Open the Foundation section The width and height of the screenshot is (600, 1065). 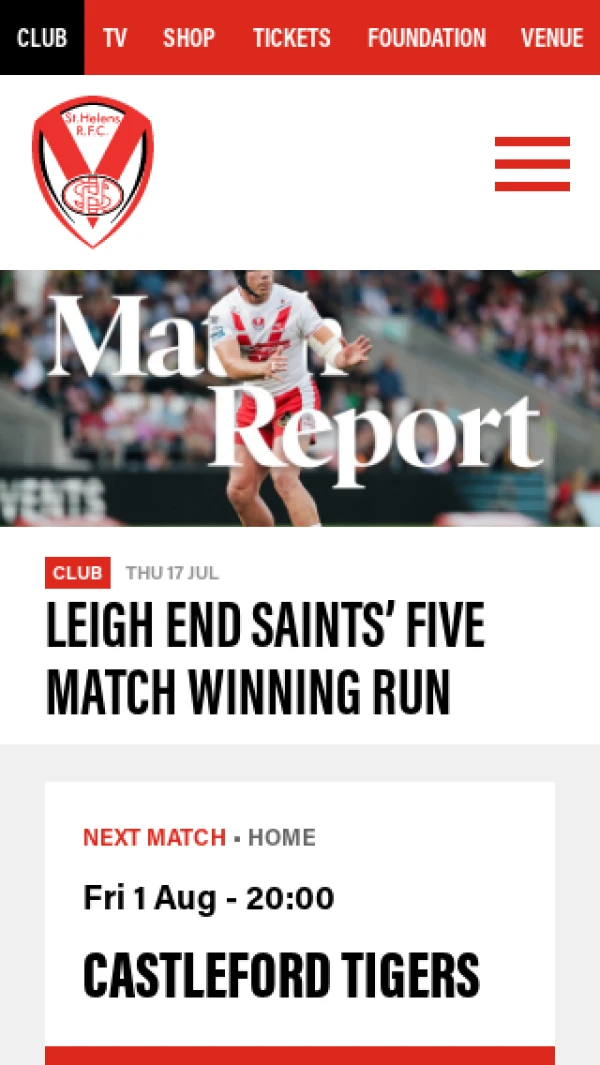tap(426, 38)
